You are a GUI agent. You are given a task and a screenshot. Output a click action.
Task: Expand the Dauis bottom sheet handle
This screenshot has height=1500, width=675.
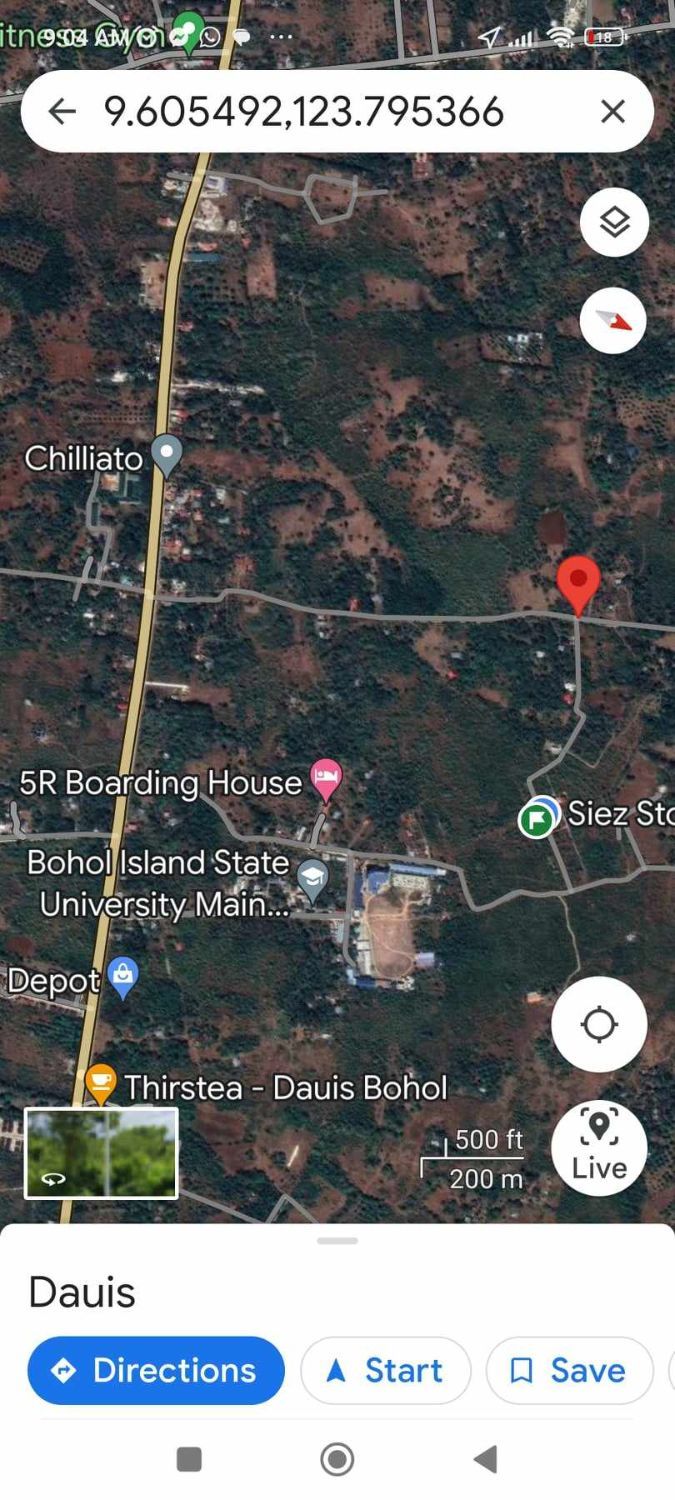point(337,1241)
